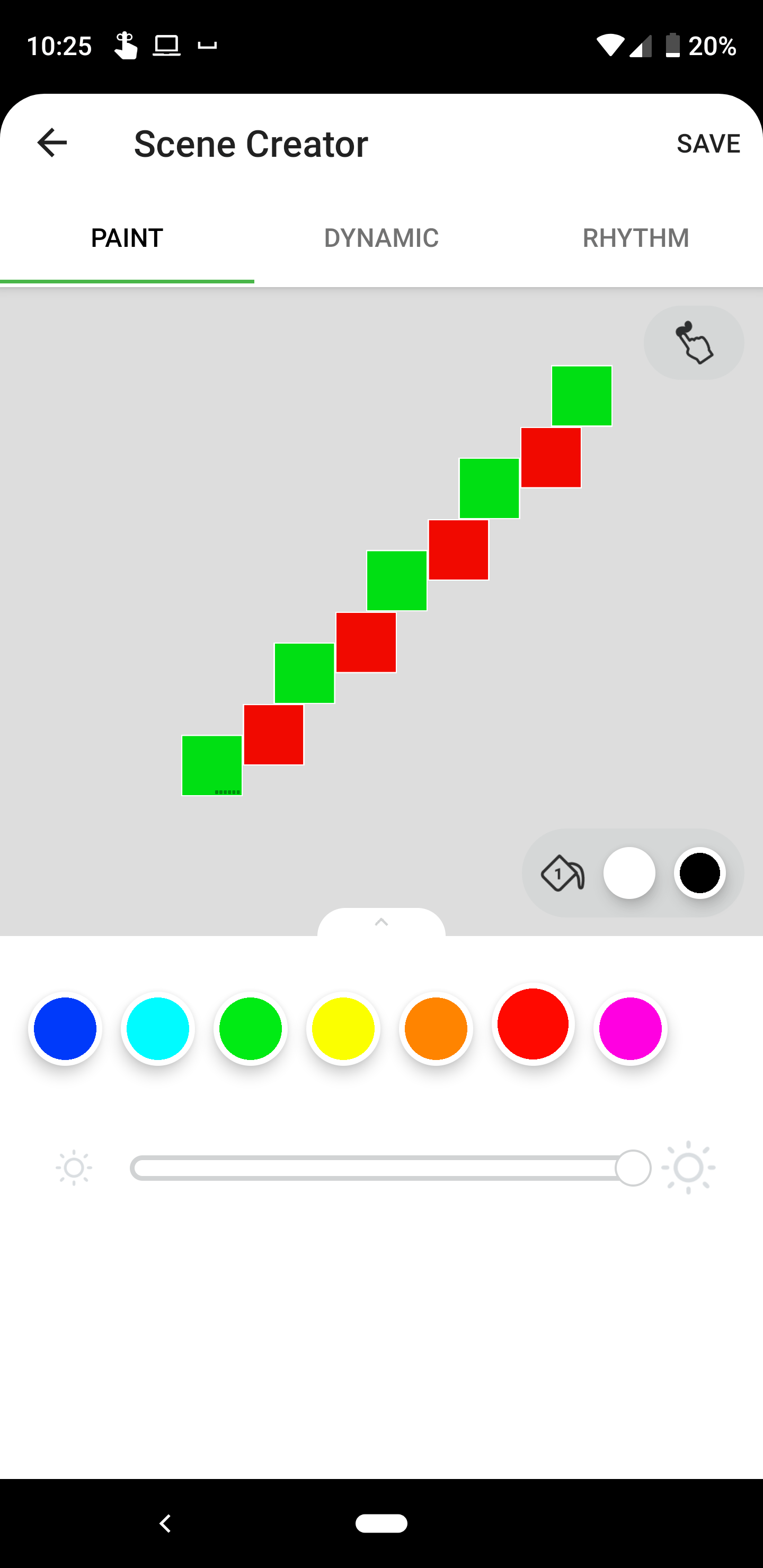This screenshot has height=1568, width=763.
Task: Select the Paint tab
Action: pos(127,238)
